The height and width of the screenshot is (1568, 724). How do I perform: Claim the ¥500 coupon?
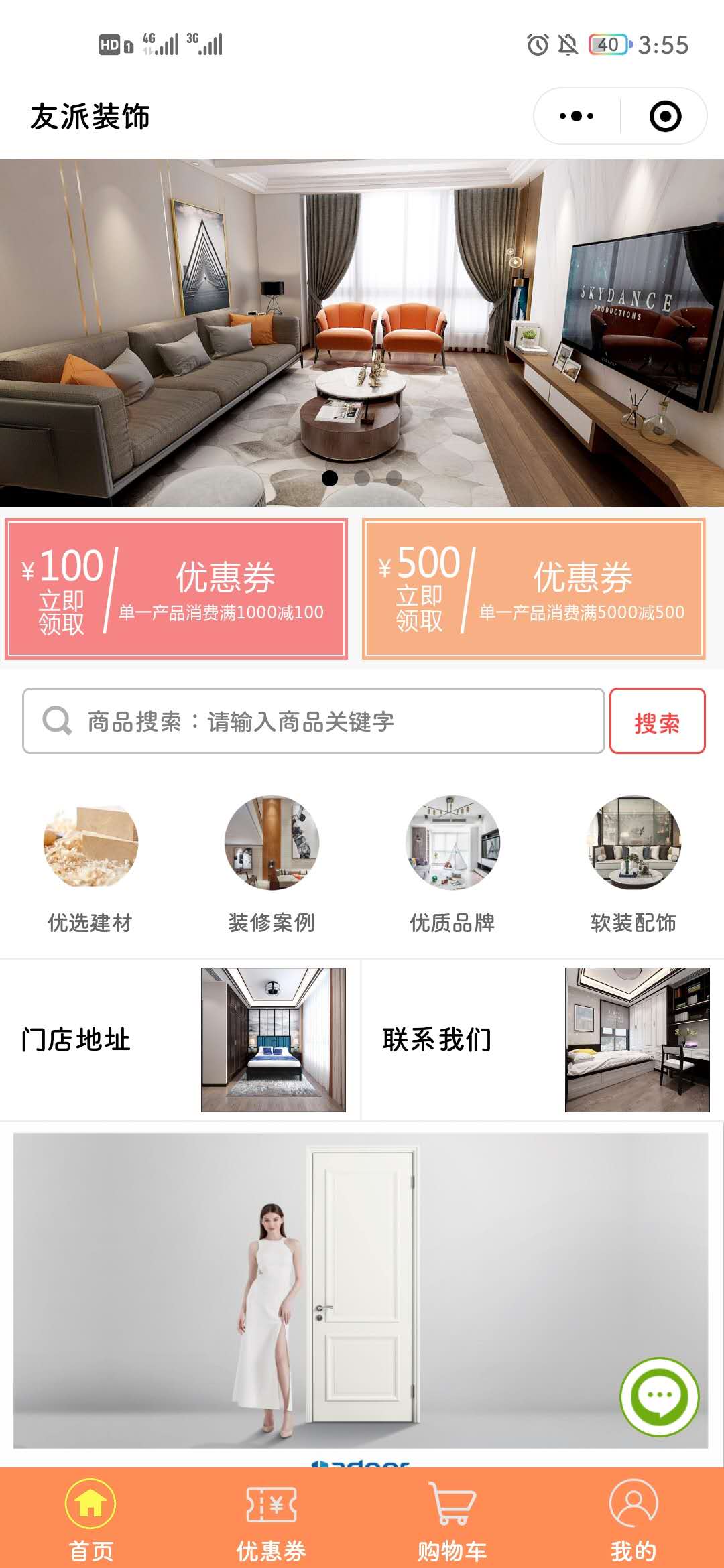534,589
